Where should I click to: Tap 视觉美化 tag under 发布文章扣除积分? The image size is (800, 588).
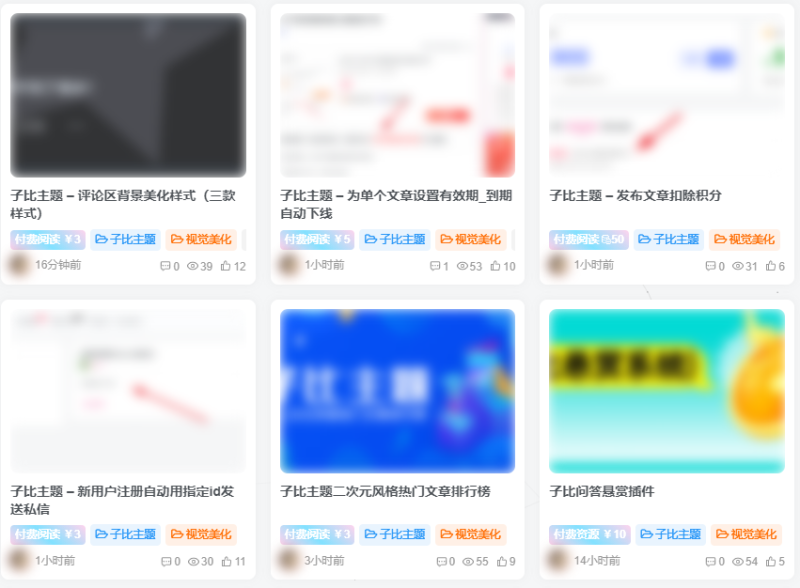point(745,240)
